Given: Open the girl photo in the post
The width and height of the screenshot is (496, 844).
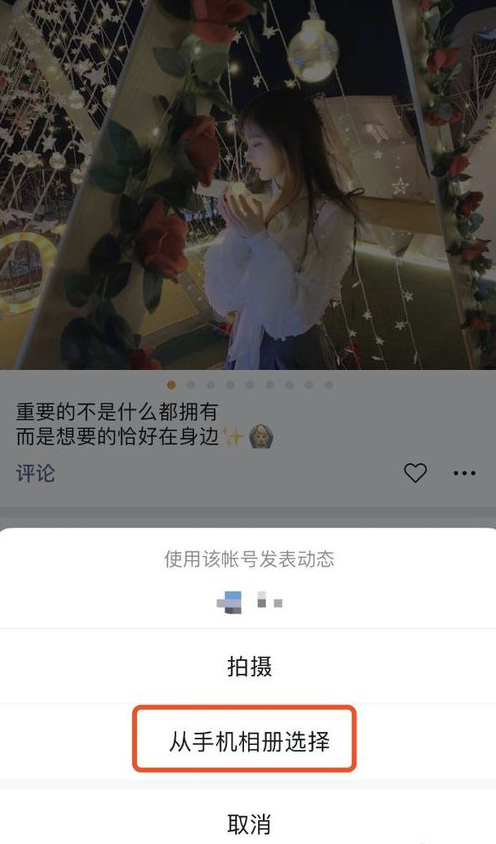Looking at the screenshot, I should 248,185.
